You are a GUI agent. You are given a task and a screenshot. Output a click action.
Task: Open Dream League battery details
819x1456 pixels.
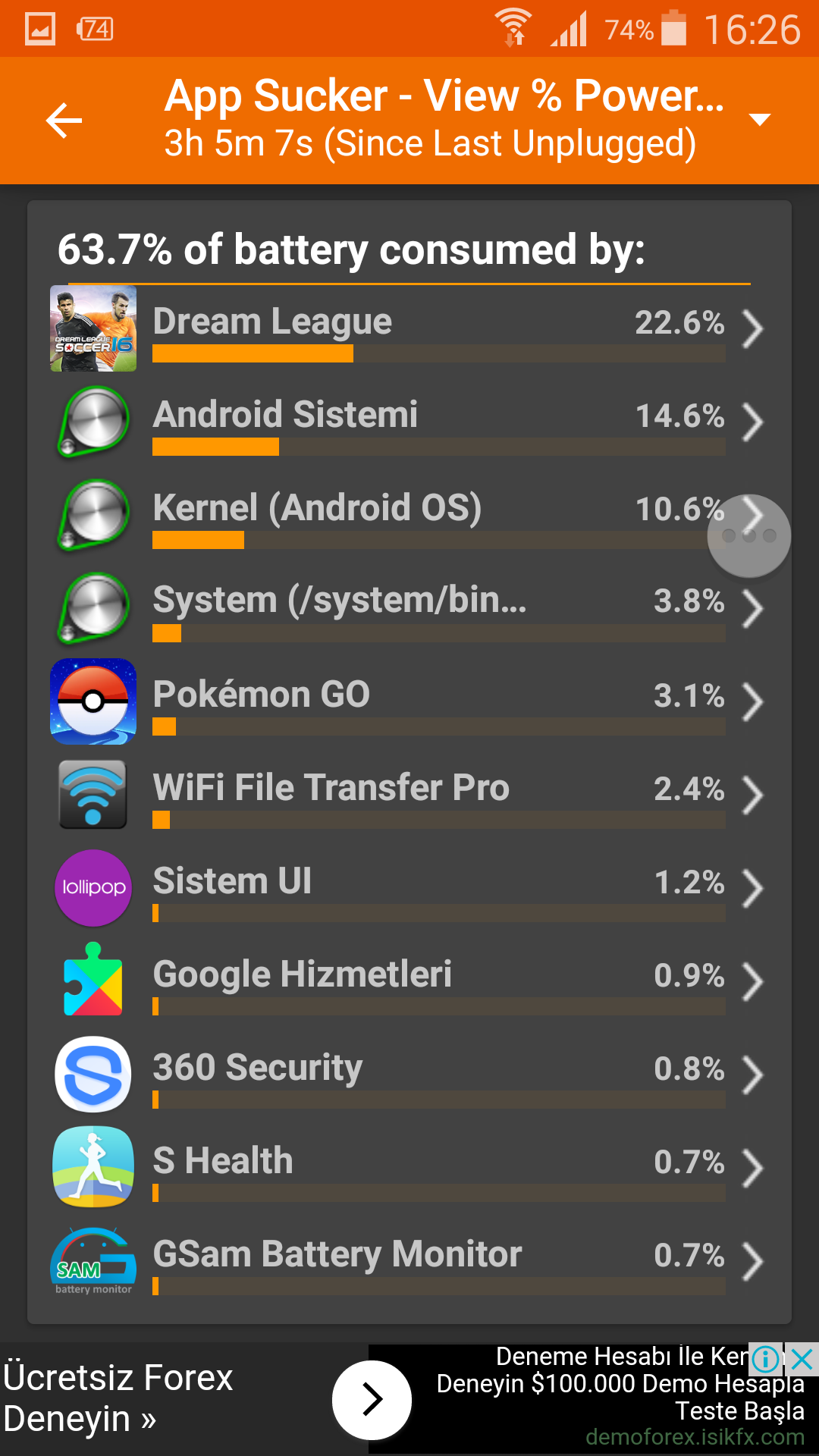[x=409, y=328]
